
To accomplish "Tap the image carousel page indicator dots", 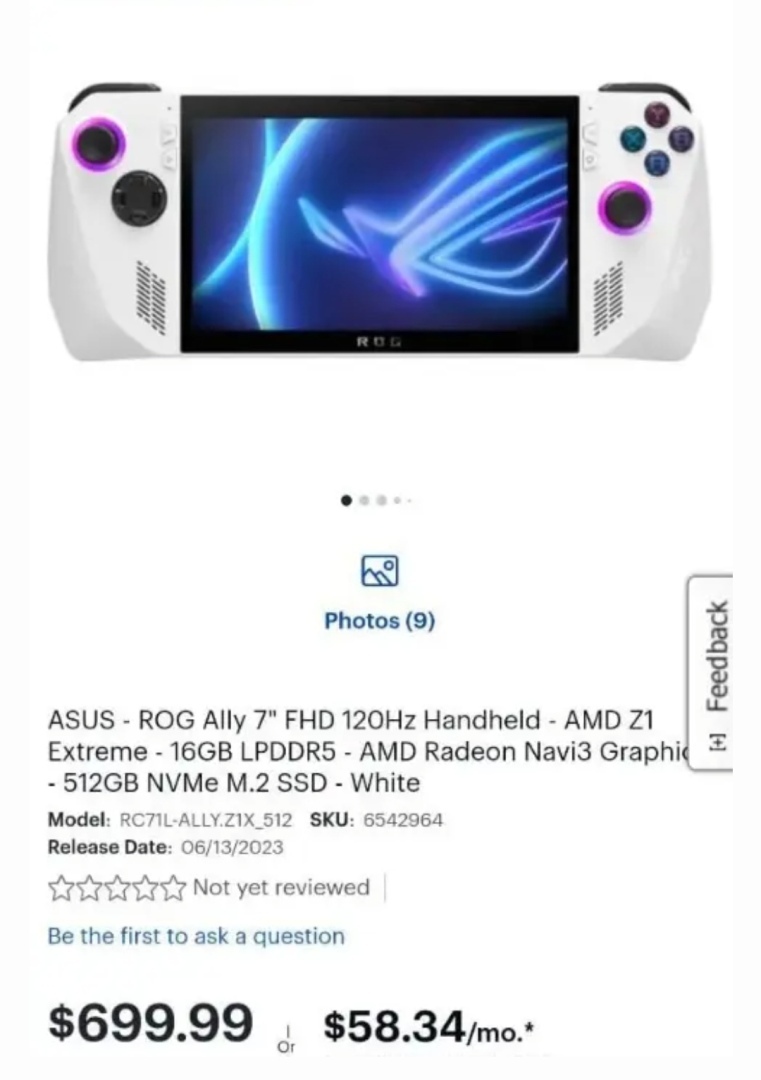I will click(377, 500).
